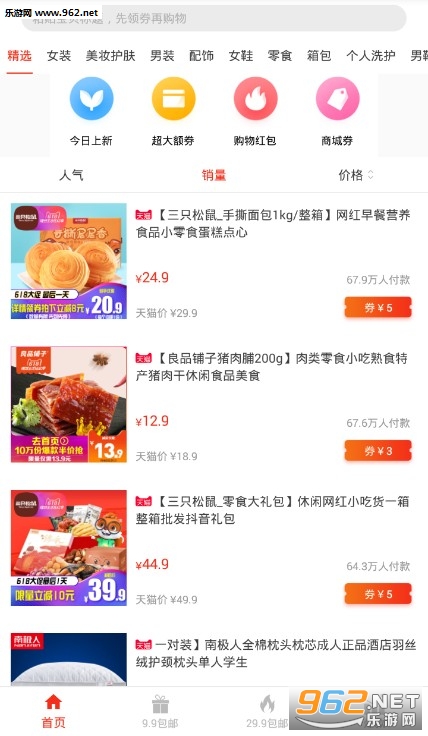Viewport: 428px width, 736px height.
Task: Tap the search box at the top
Action: click(214, 18)
